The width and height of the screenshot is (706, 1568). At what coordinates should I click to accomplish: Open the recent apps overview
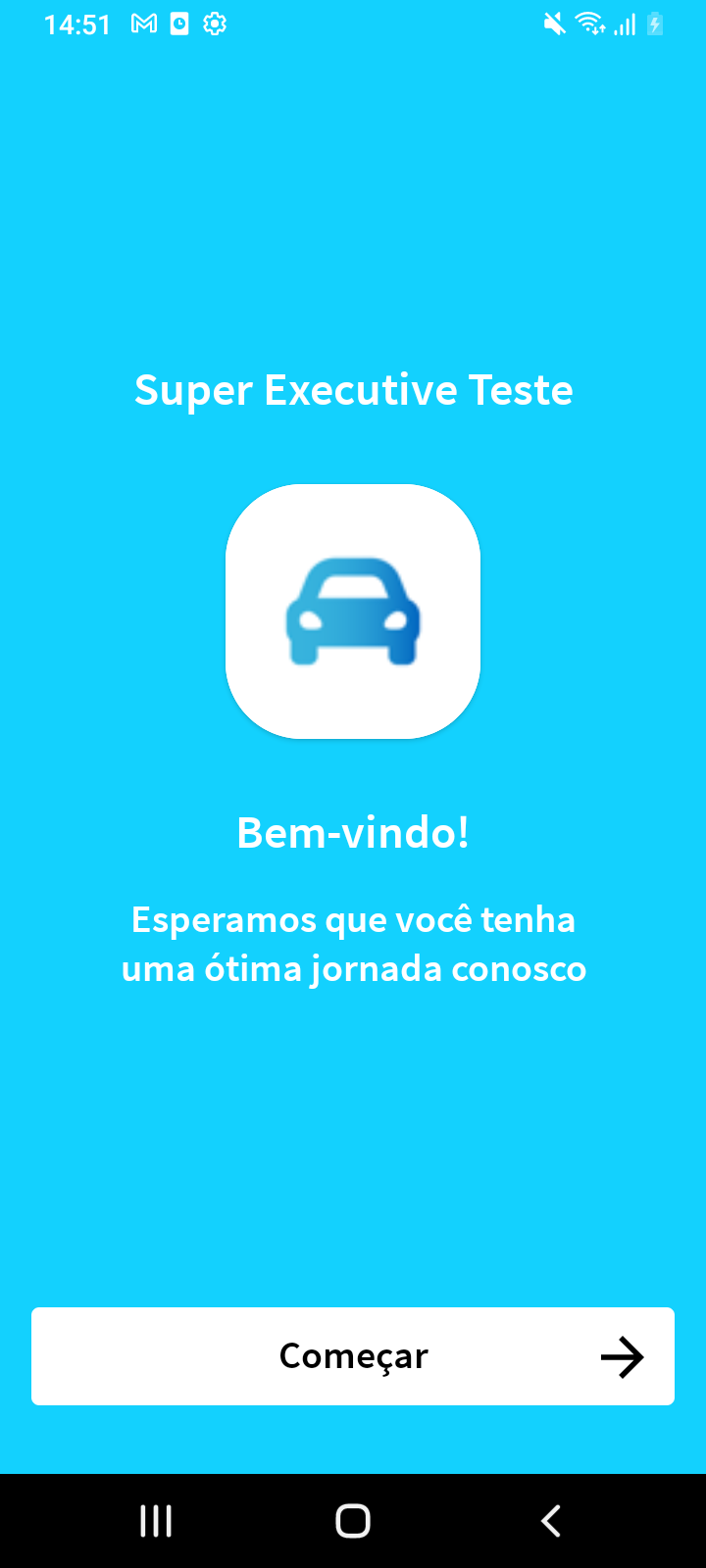(x=156, y=1521)
